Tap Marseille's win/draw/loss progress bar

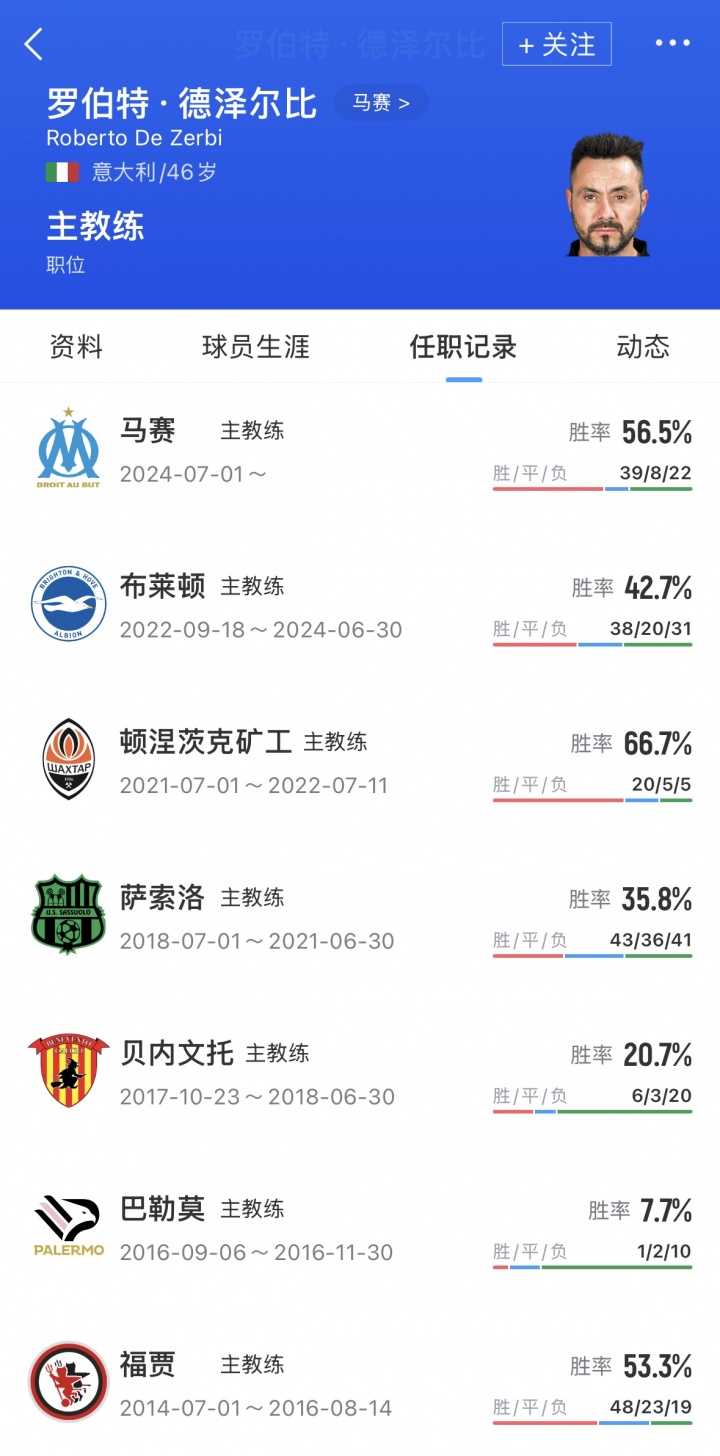(592, 489)
